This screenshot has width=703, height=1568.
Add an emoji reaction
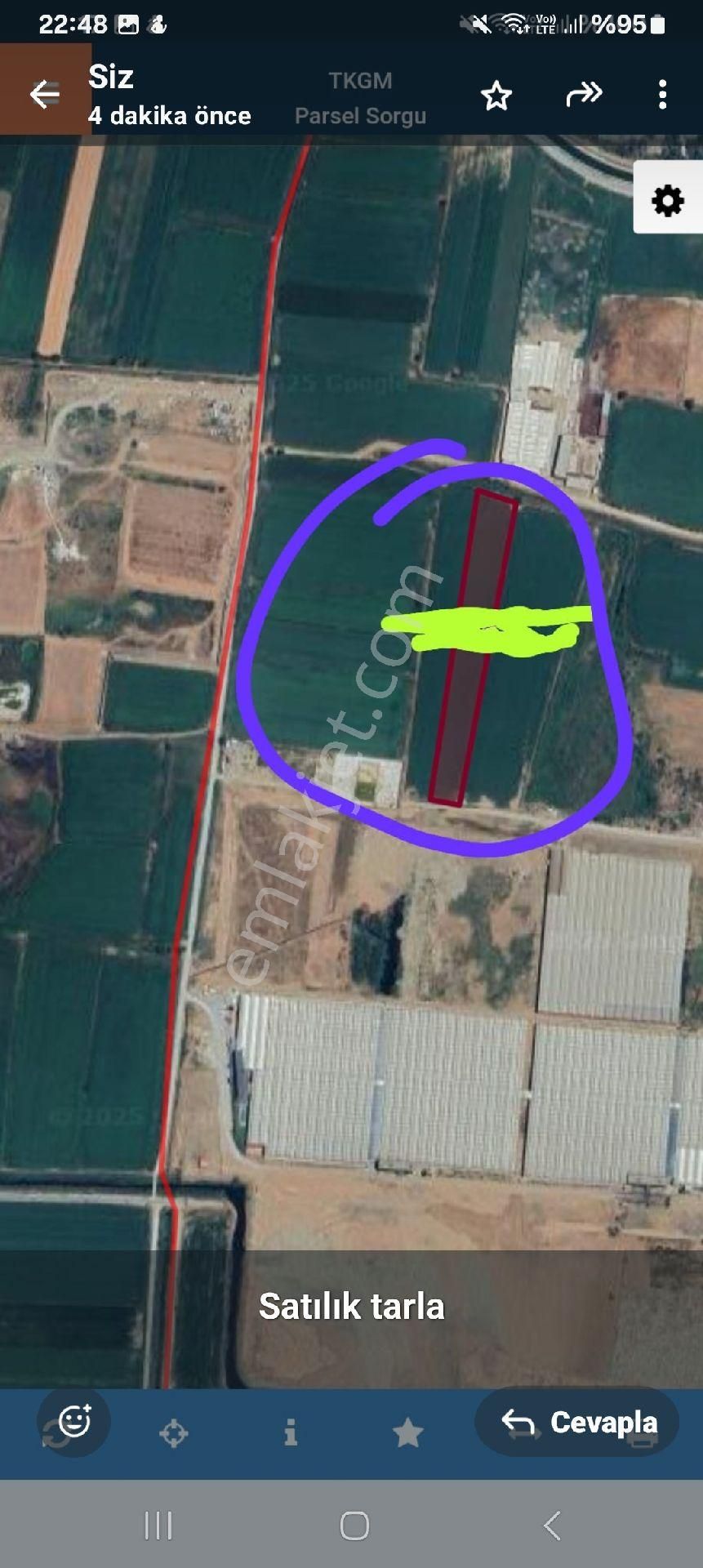[x=74, y=1422]
